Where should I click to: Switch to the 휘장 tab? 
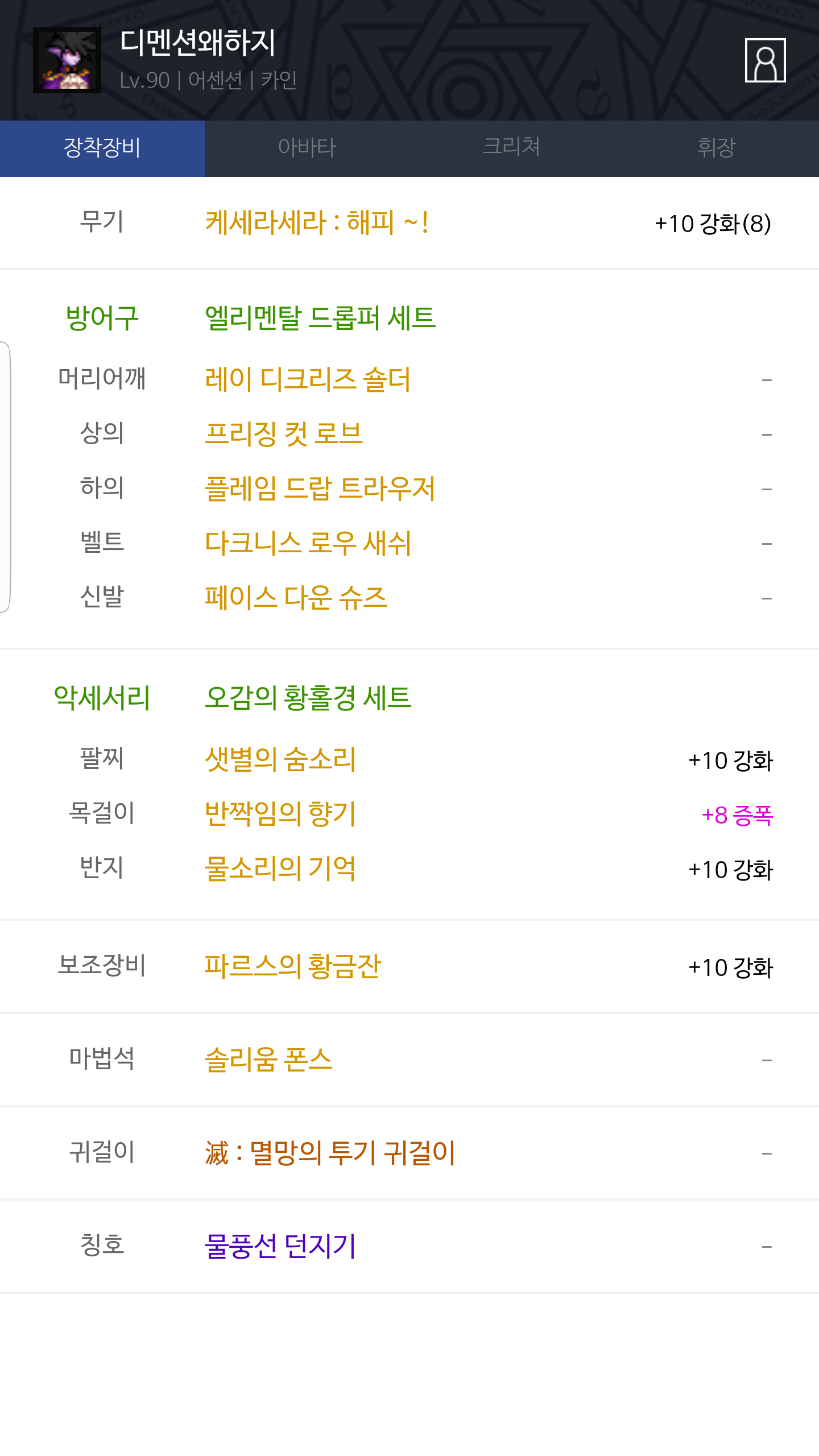pos(717,148)
